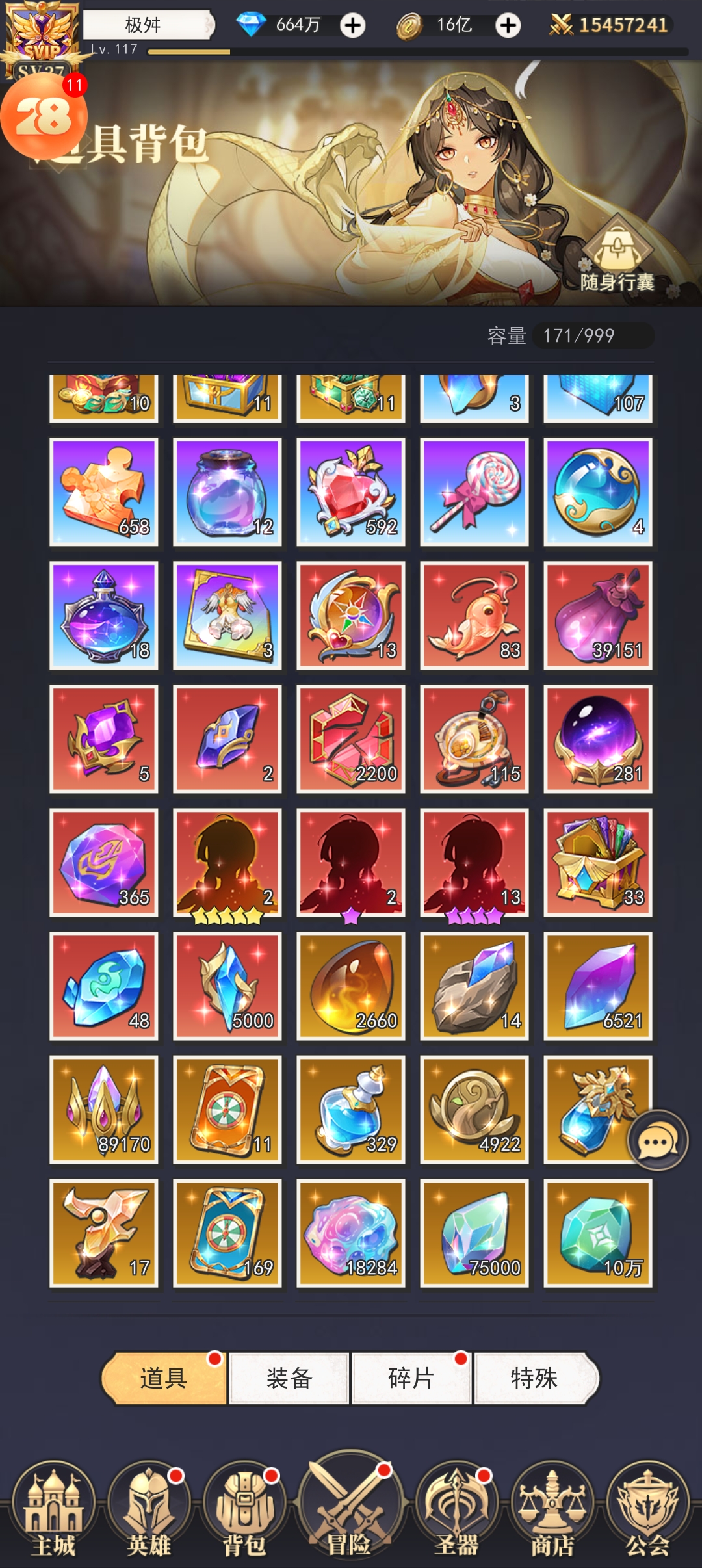Image resolution: width=702 pixels, height=1568 pixels.
Task: Open the 圣器 relics section
Action: [x=456, y=1509]
